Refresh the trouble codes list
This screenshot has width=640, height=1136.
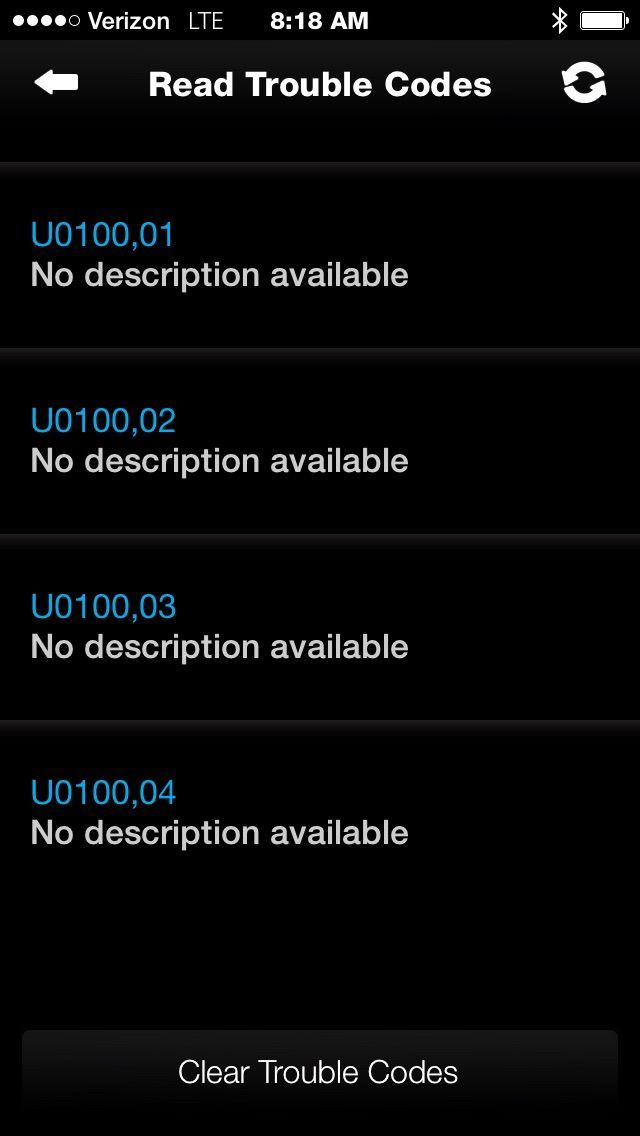tap(584, 83)
